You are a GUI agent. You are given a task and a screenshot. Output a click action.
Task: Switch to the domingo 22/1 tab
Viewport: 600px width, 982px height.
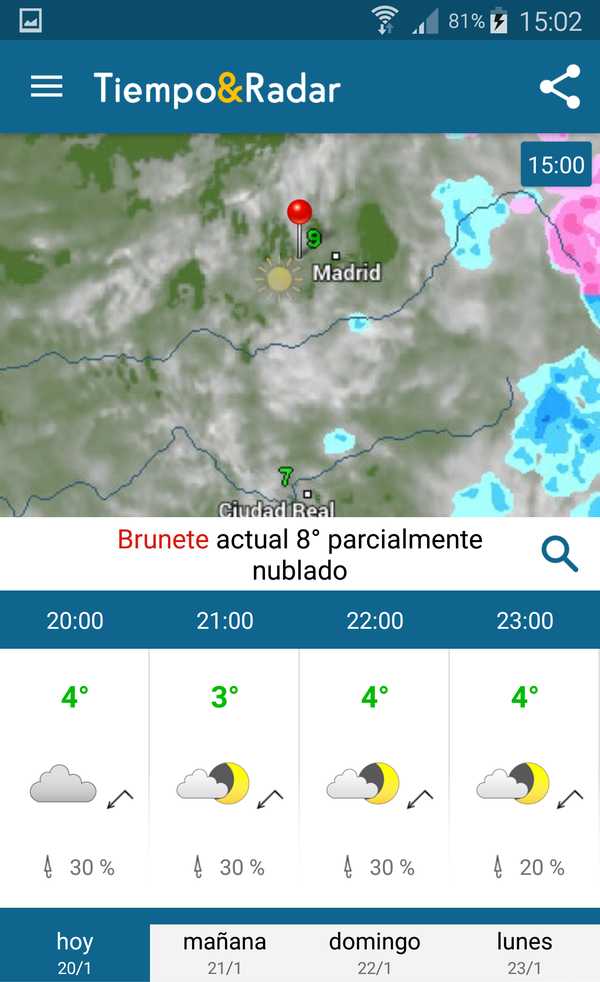pos(375,952)
